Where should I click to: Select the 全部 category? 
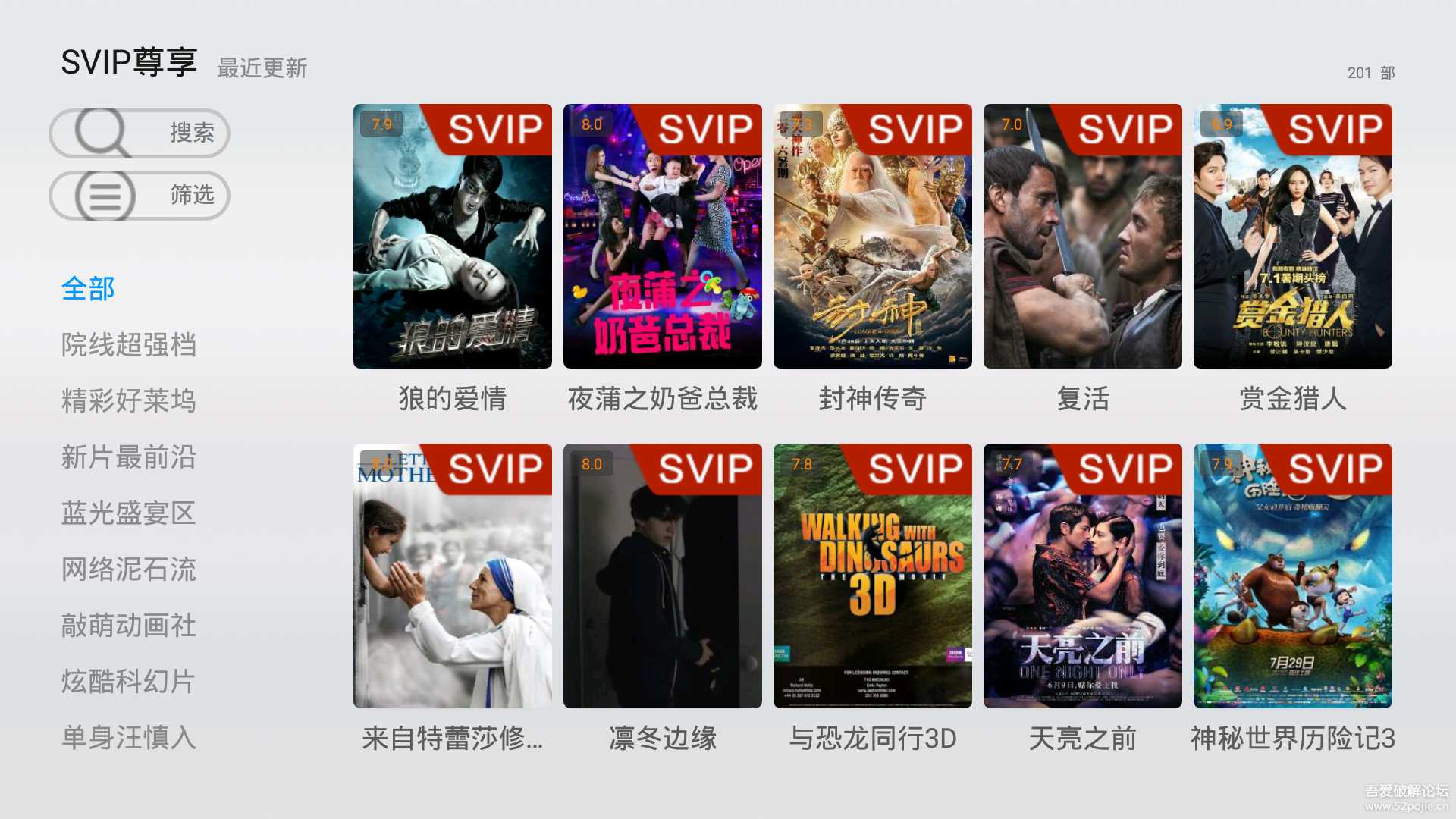[88, 289]
